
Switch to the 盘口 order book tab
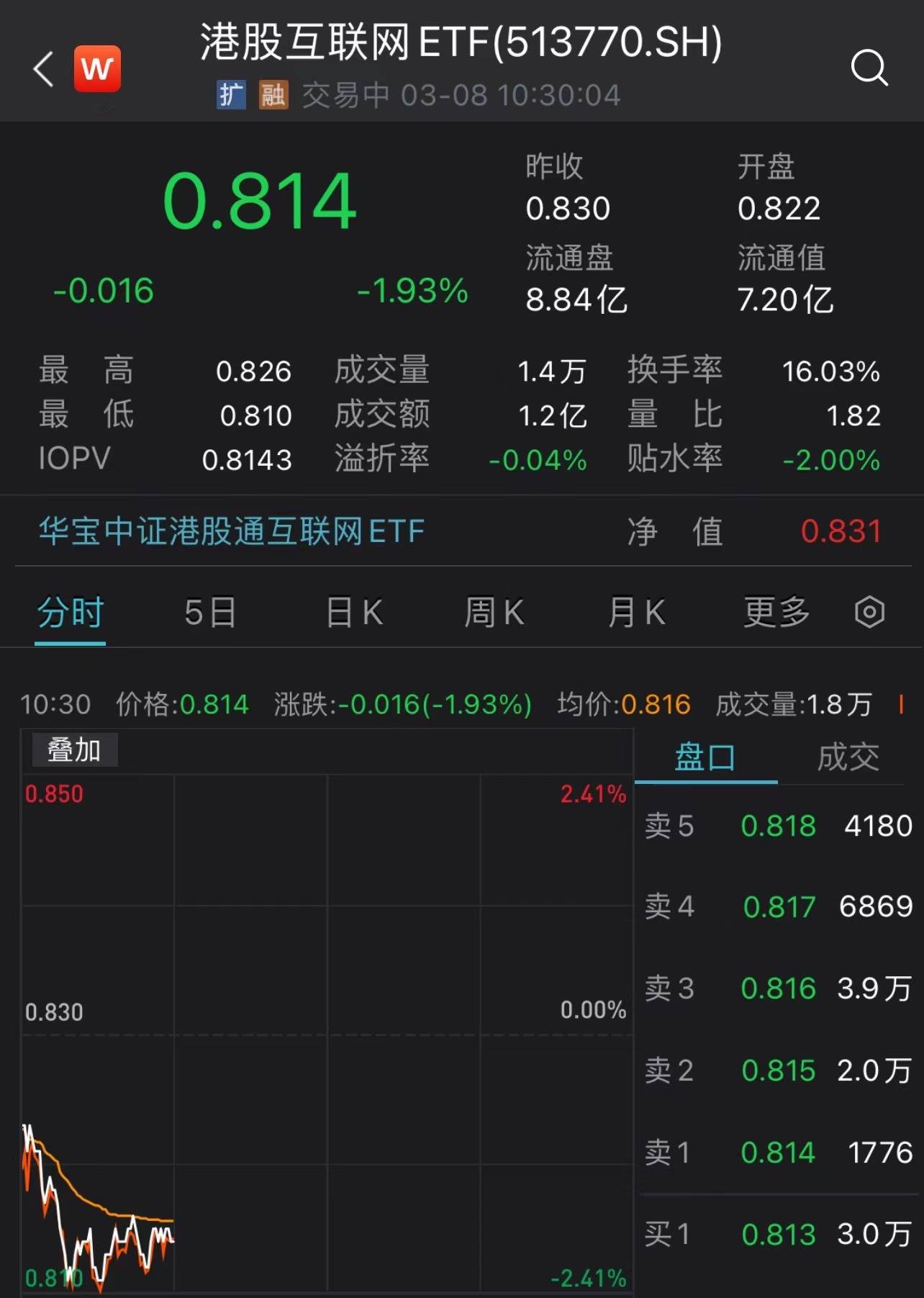(705, 757)
